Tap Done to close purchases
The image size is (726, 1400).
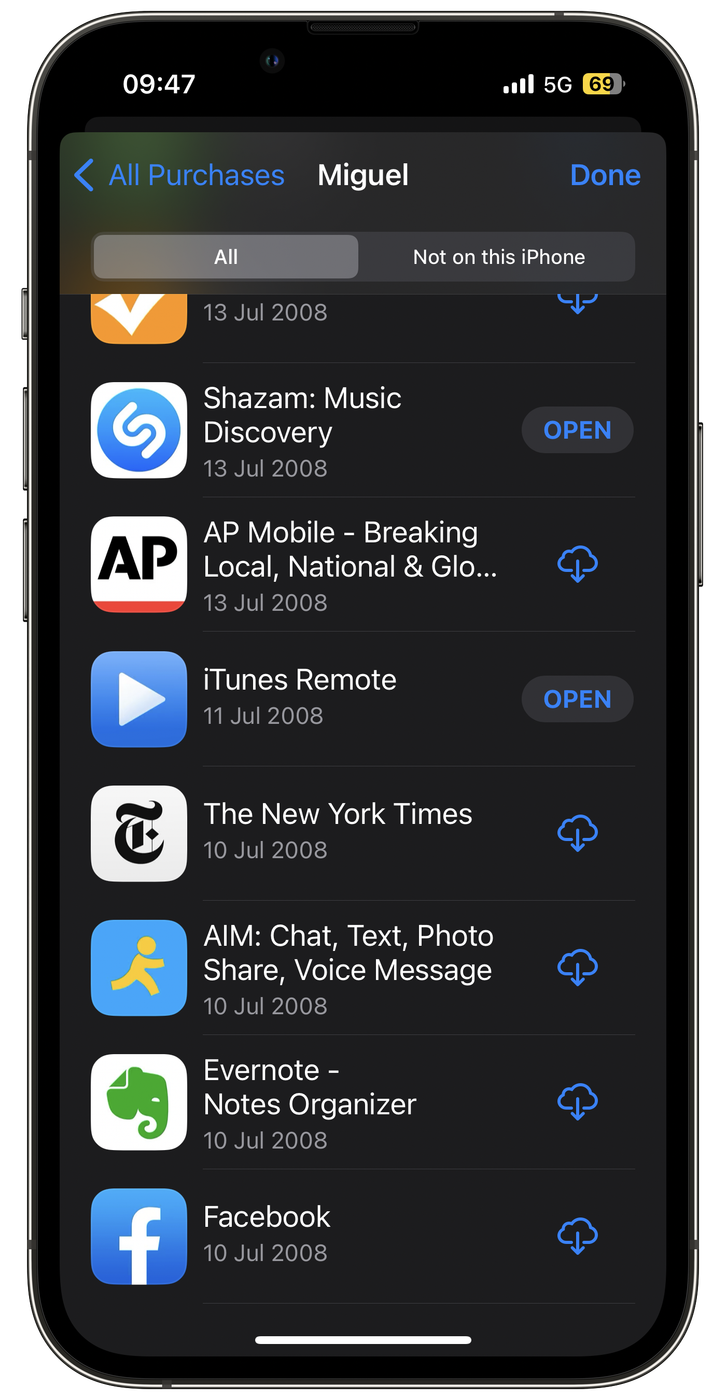tap(604, 176)
